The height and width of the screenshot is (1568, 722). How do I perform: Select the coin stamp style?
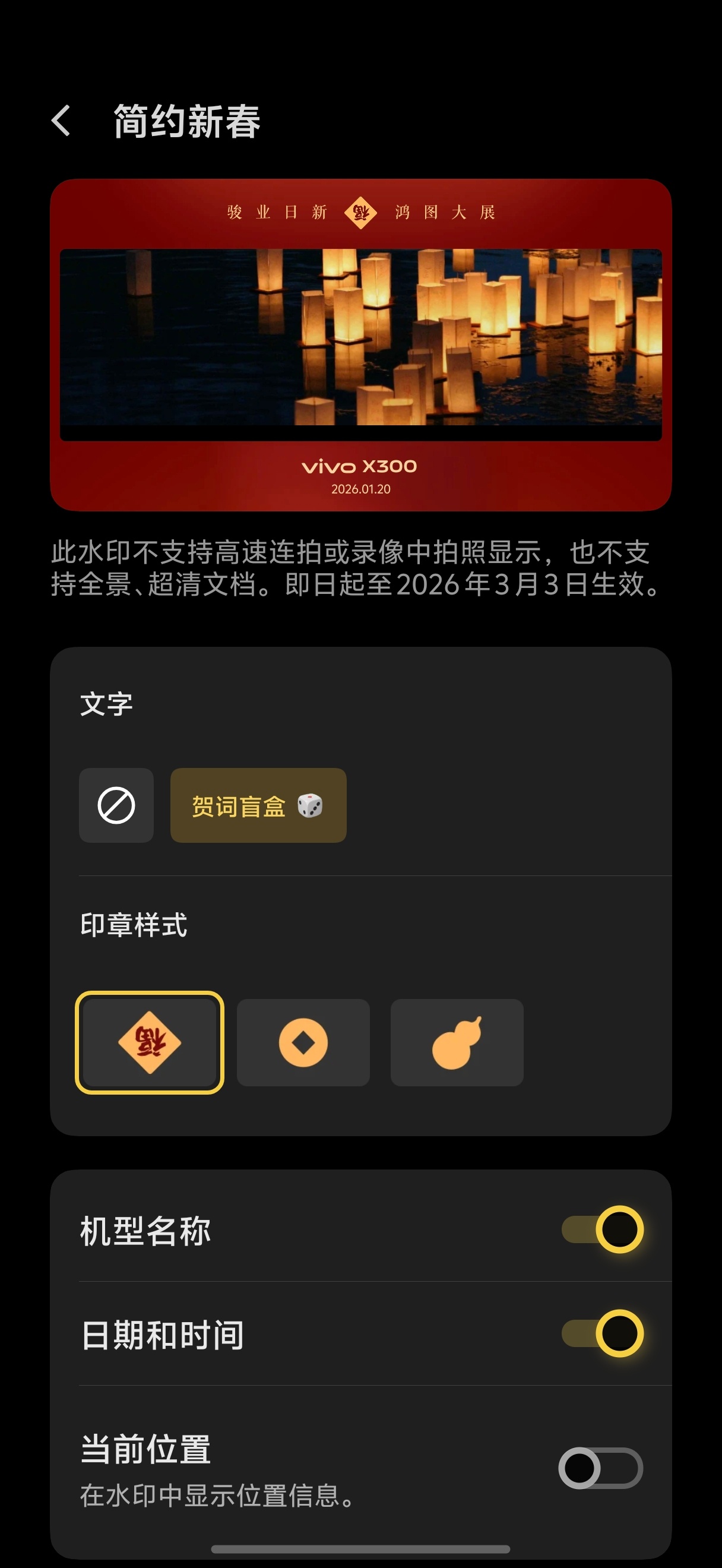[303, 1042]
